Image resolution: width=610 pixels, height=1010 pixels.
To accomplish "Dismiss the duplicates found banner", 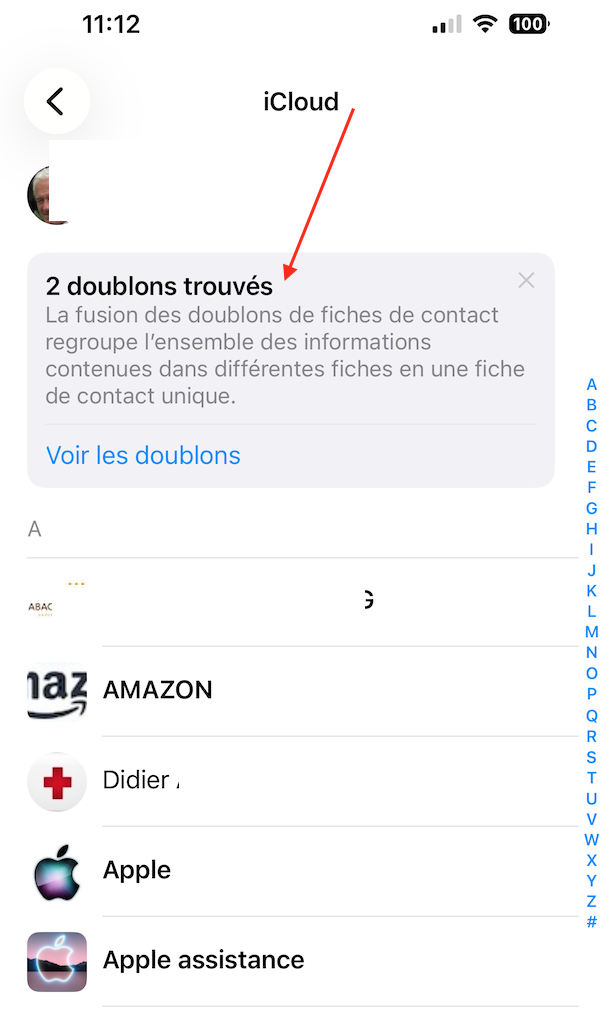I will click(526, 280).
